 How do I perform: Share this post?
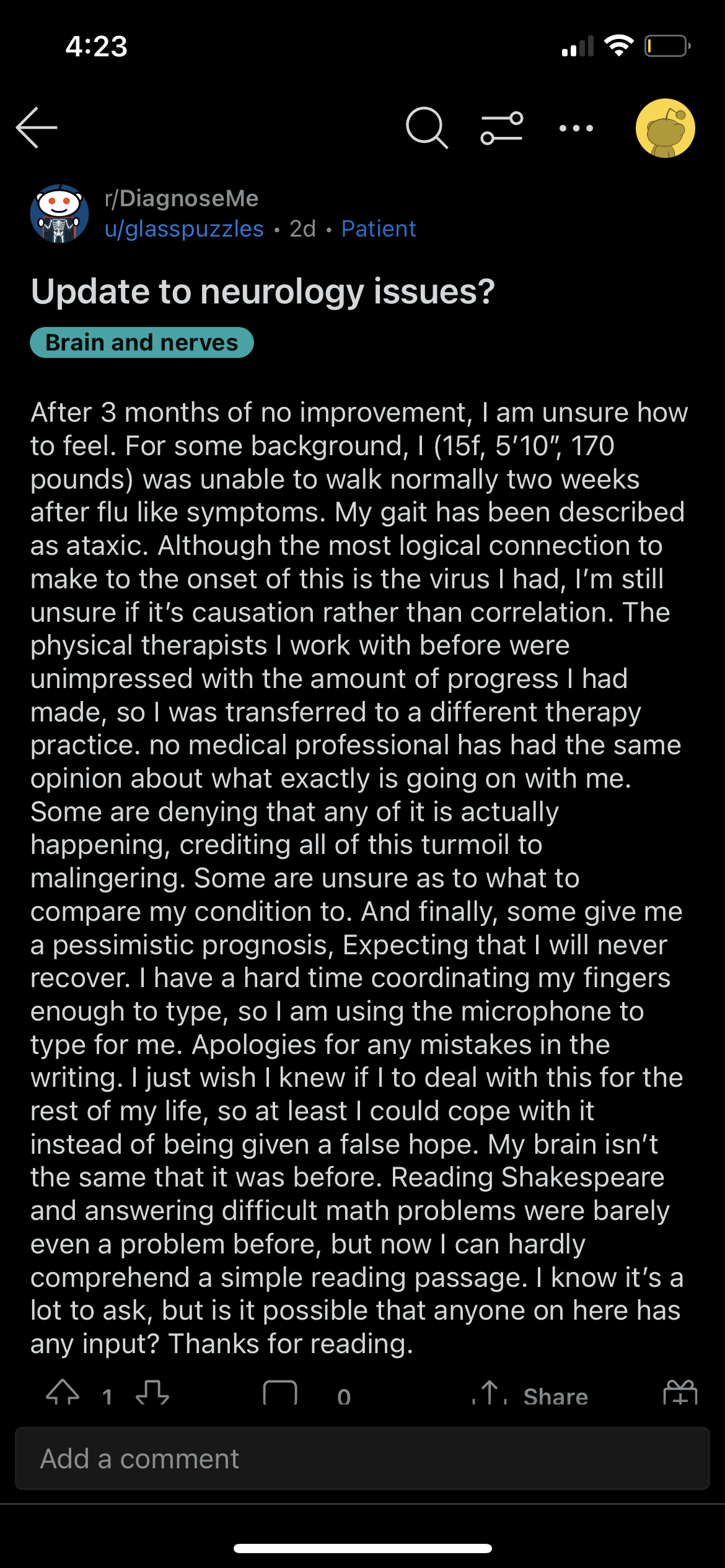pos(530,1393)
